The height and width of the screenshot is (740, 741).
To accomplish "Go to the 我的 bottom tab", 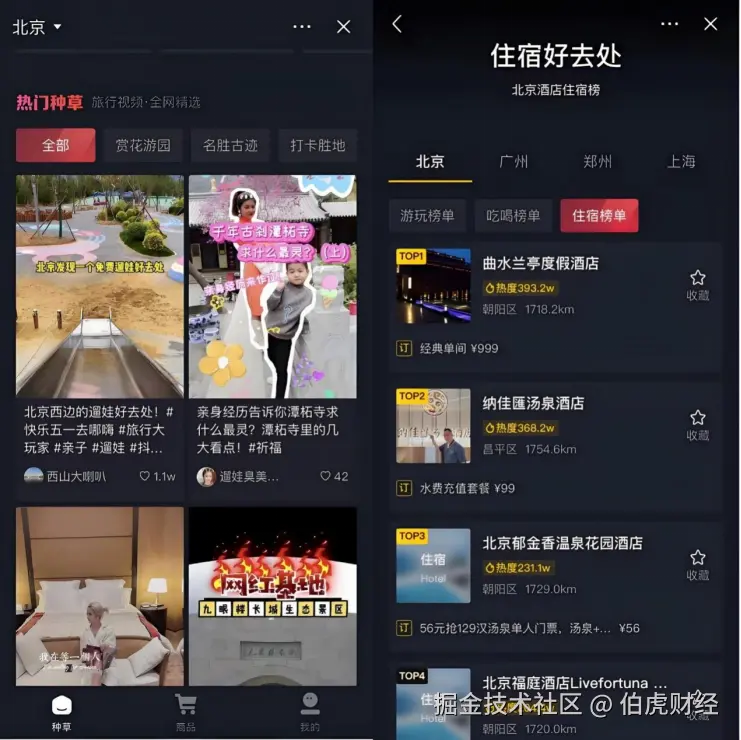I will [310, 713].
